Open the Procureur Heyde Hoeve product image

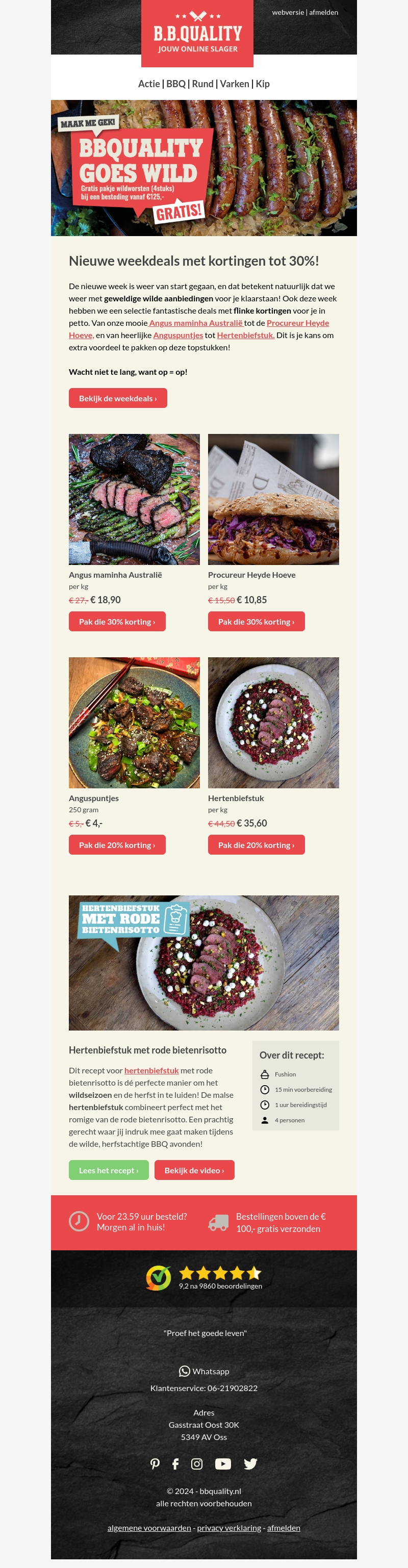[273, 499]
